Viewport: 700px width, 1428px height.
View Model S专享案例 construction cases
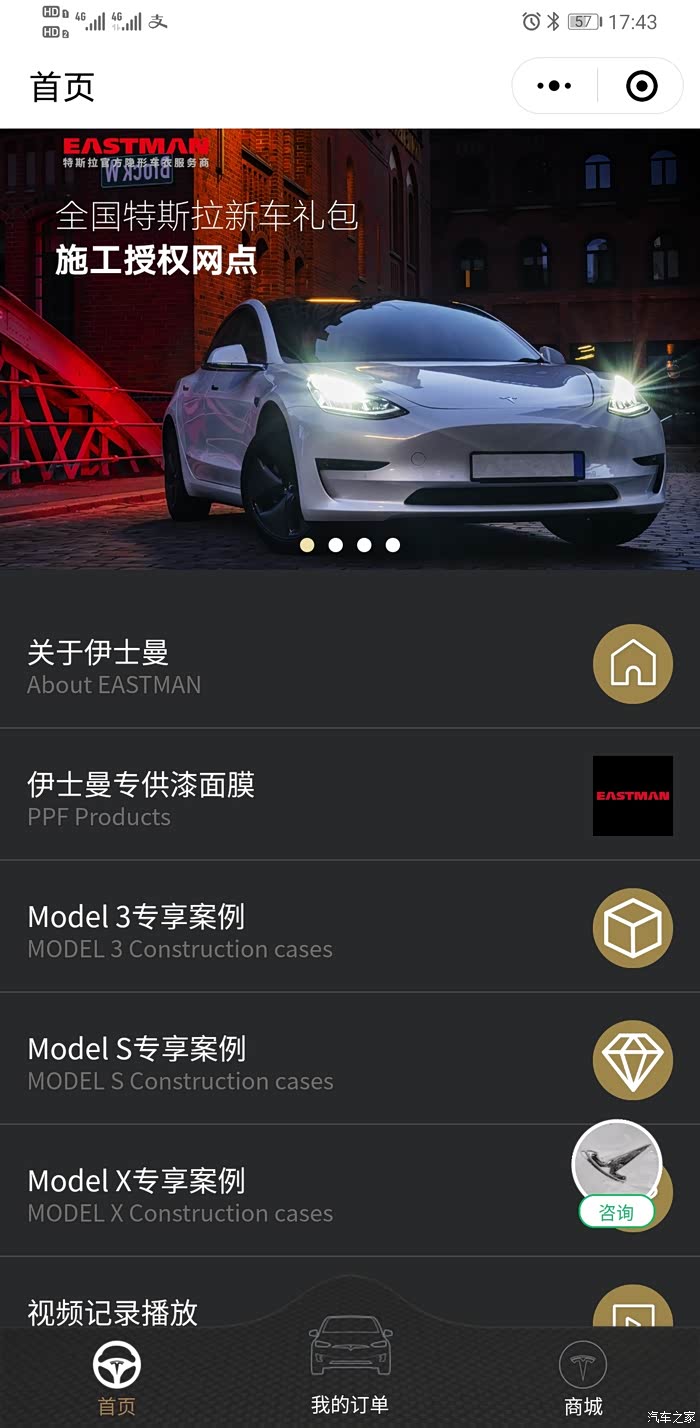click(x=350, y=1059)
